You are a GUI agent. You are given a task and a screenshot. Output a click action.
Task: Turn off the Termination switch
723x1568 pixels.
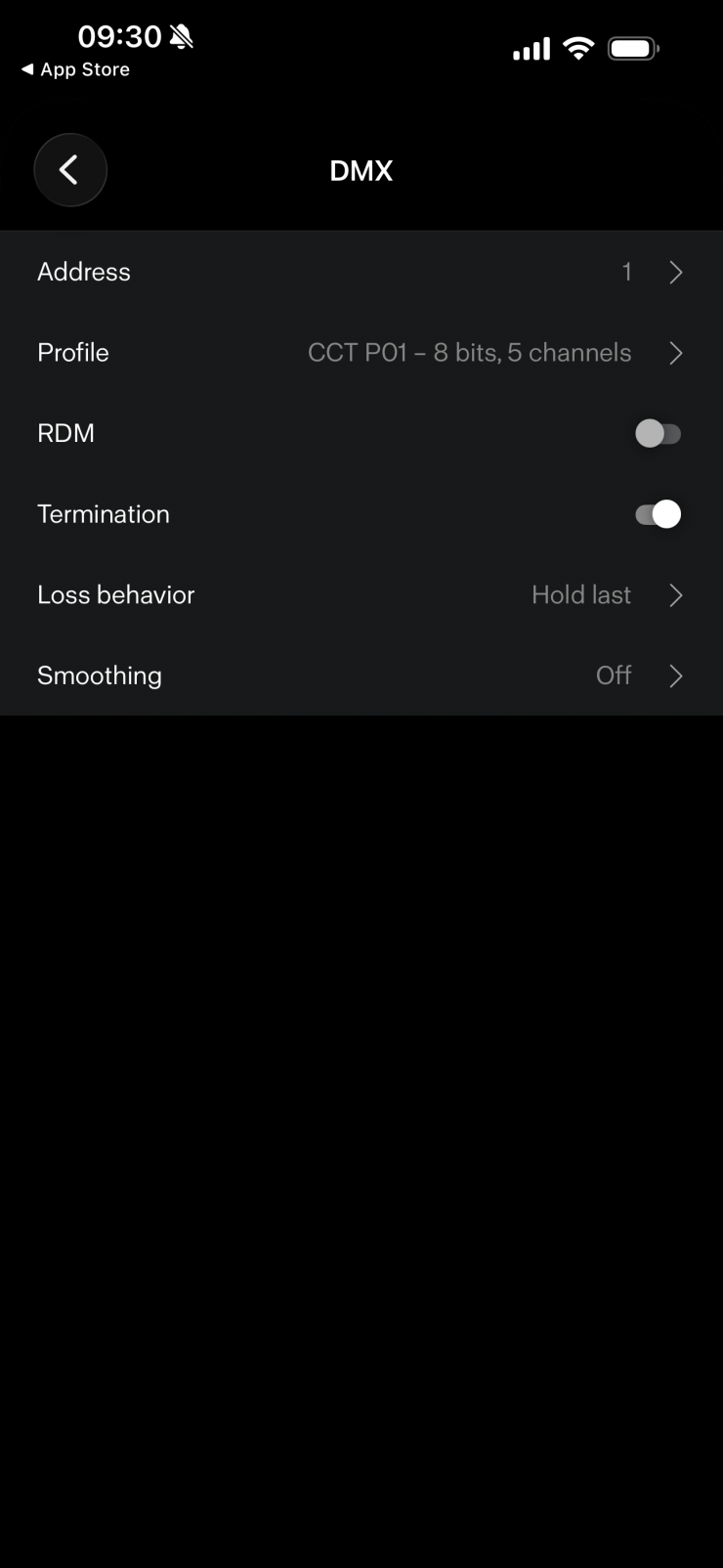click(x=658, y=514)
